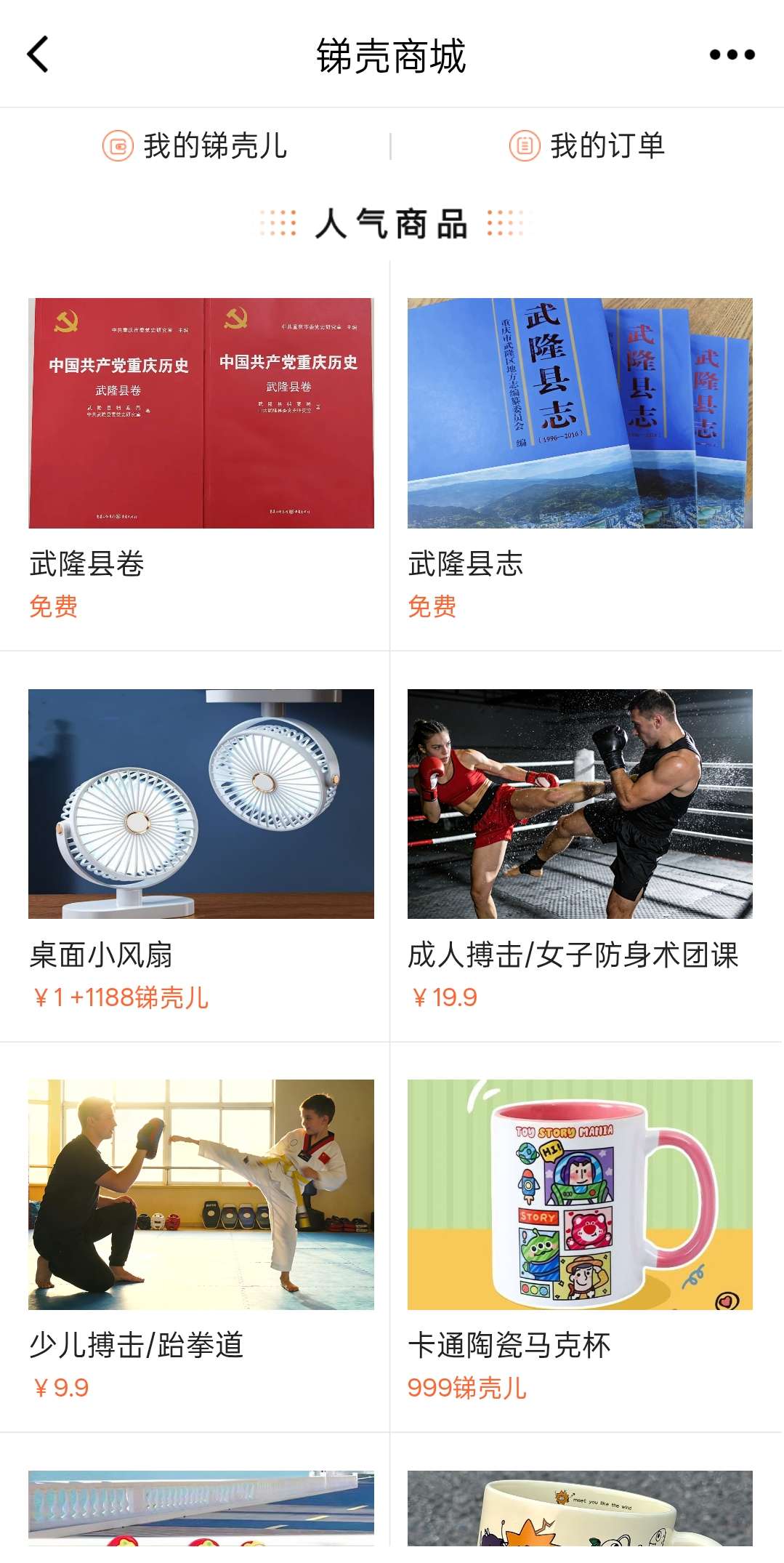Open 卡通陶瓷马克杯 product details
This screenshot has width=784, height=1563.
point(580,1194)
